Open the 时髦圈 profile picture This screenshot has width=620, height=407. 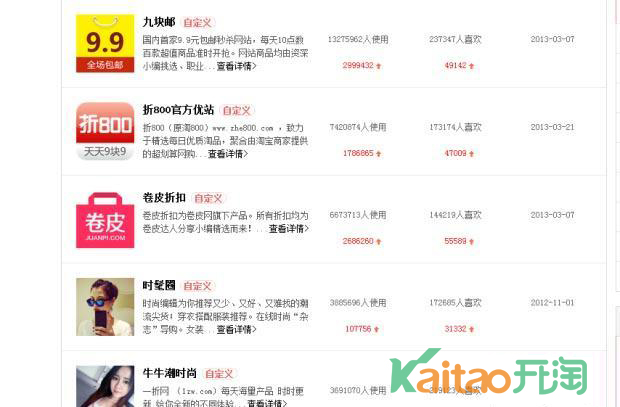click(x=105, y=306)
